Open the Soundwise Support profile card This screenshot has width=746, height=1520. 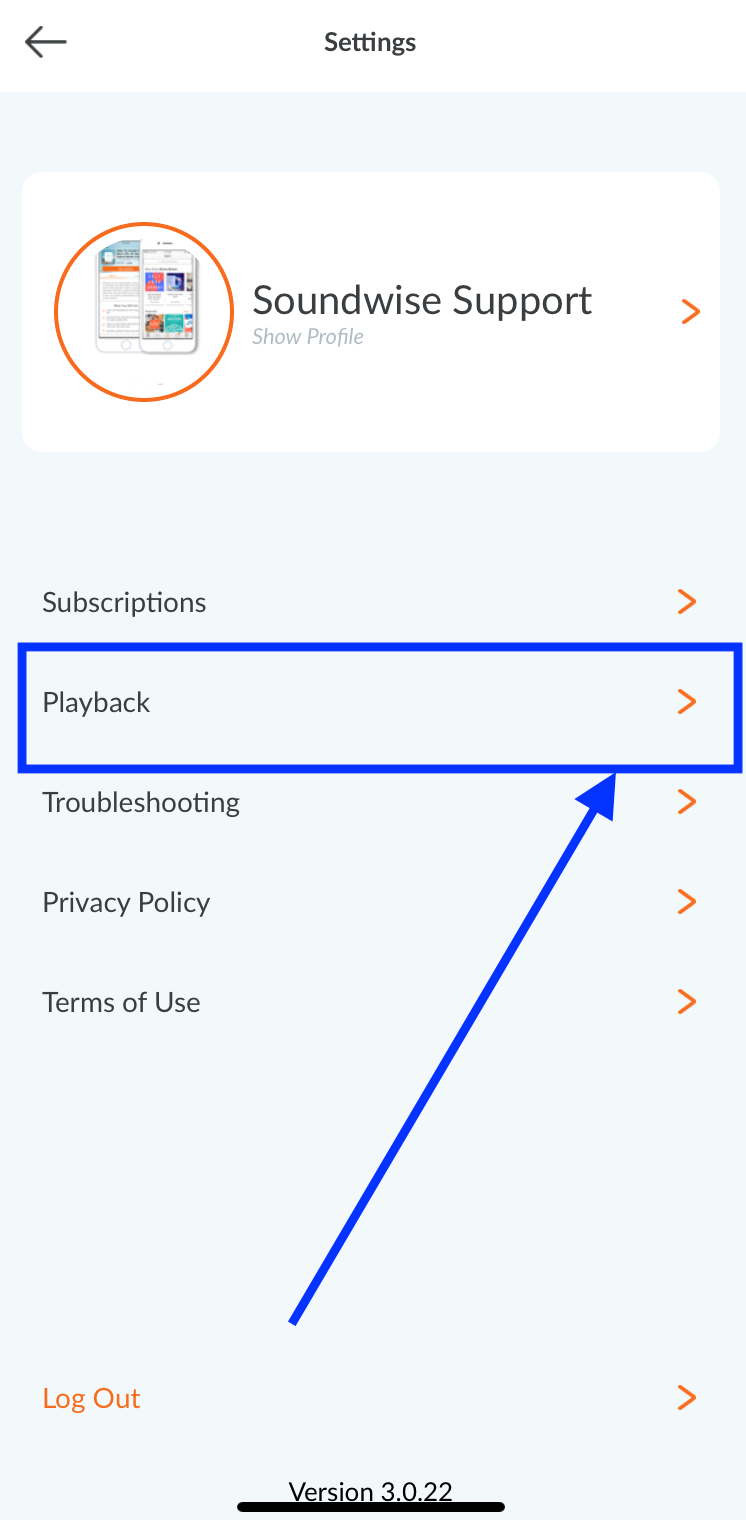(x=371, y=312)
